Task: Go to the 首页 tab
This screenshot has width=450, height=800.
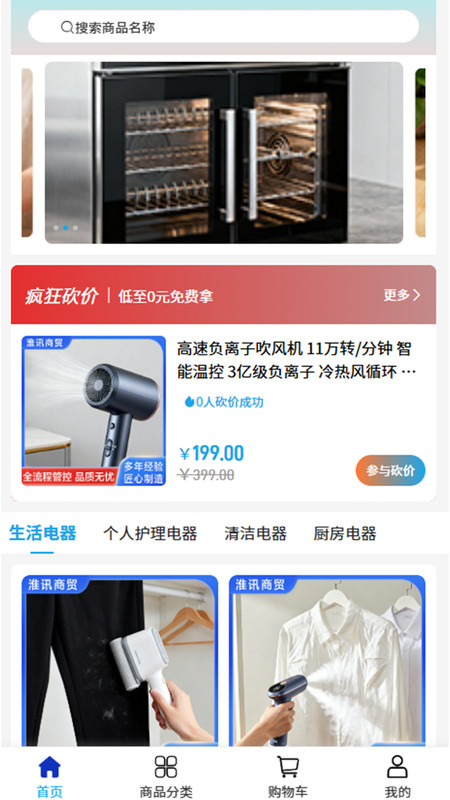Action: coord(49,777)
